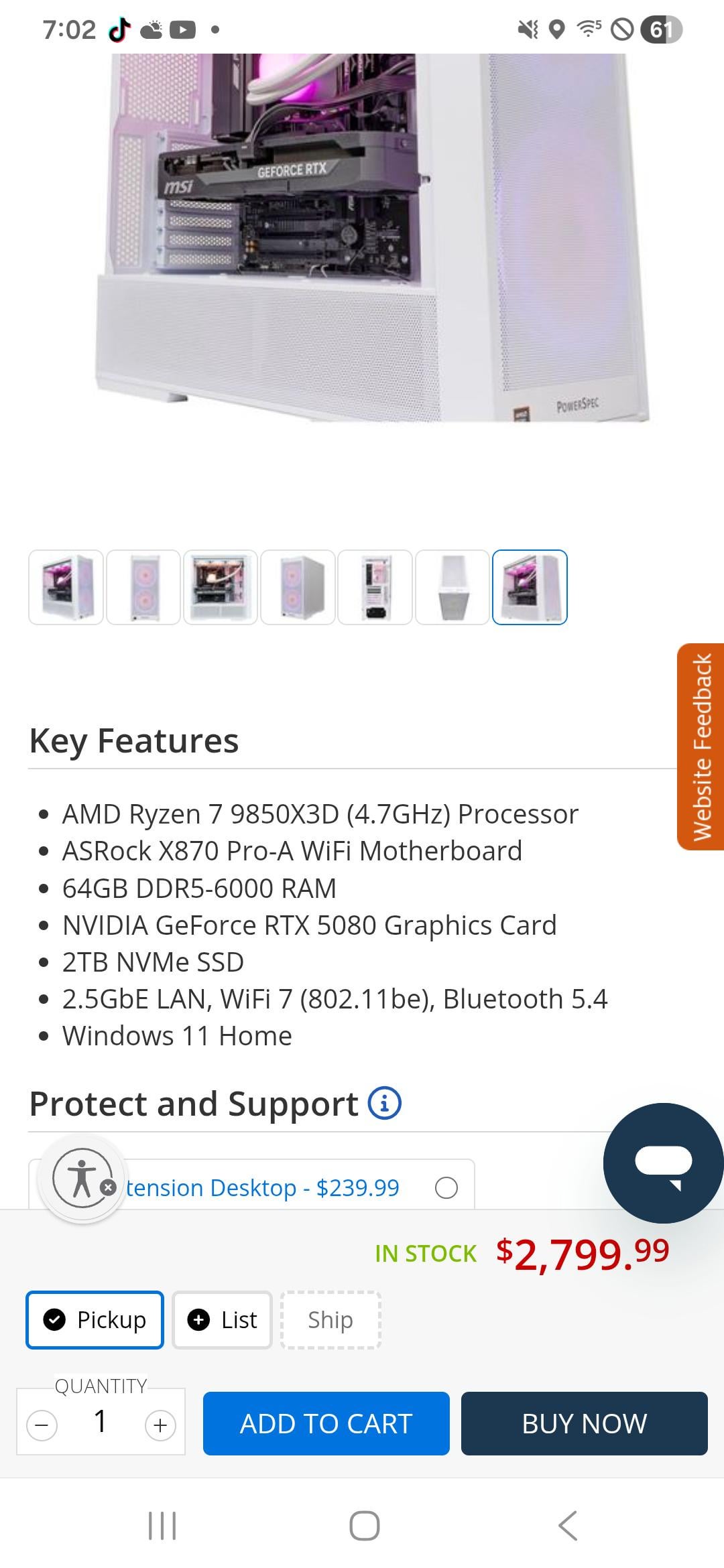The width and height of the screenshot is (724, 1568).
Task: Tap Buy Now
Action: click(x=584, y=1423)
